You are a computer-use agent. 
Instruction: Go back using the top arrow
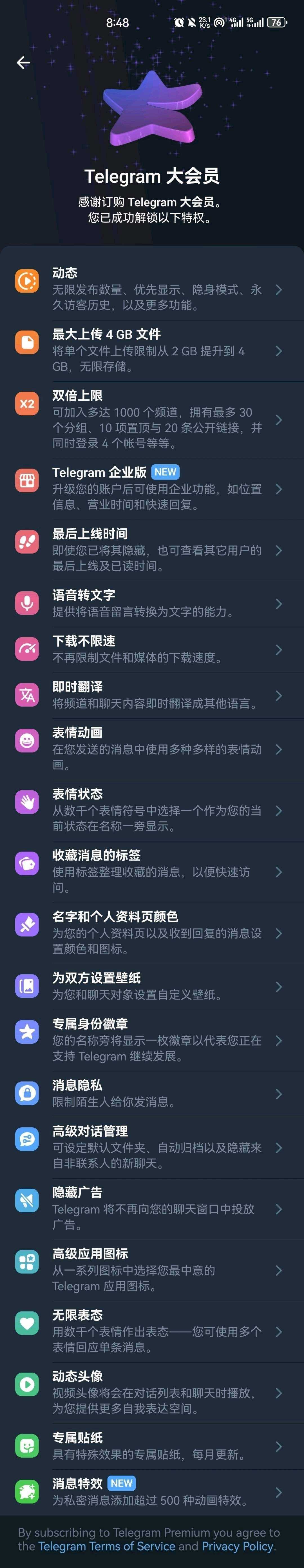[x=23, y=63]
